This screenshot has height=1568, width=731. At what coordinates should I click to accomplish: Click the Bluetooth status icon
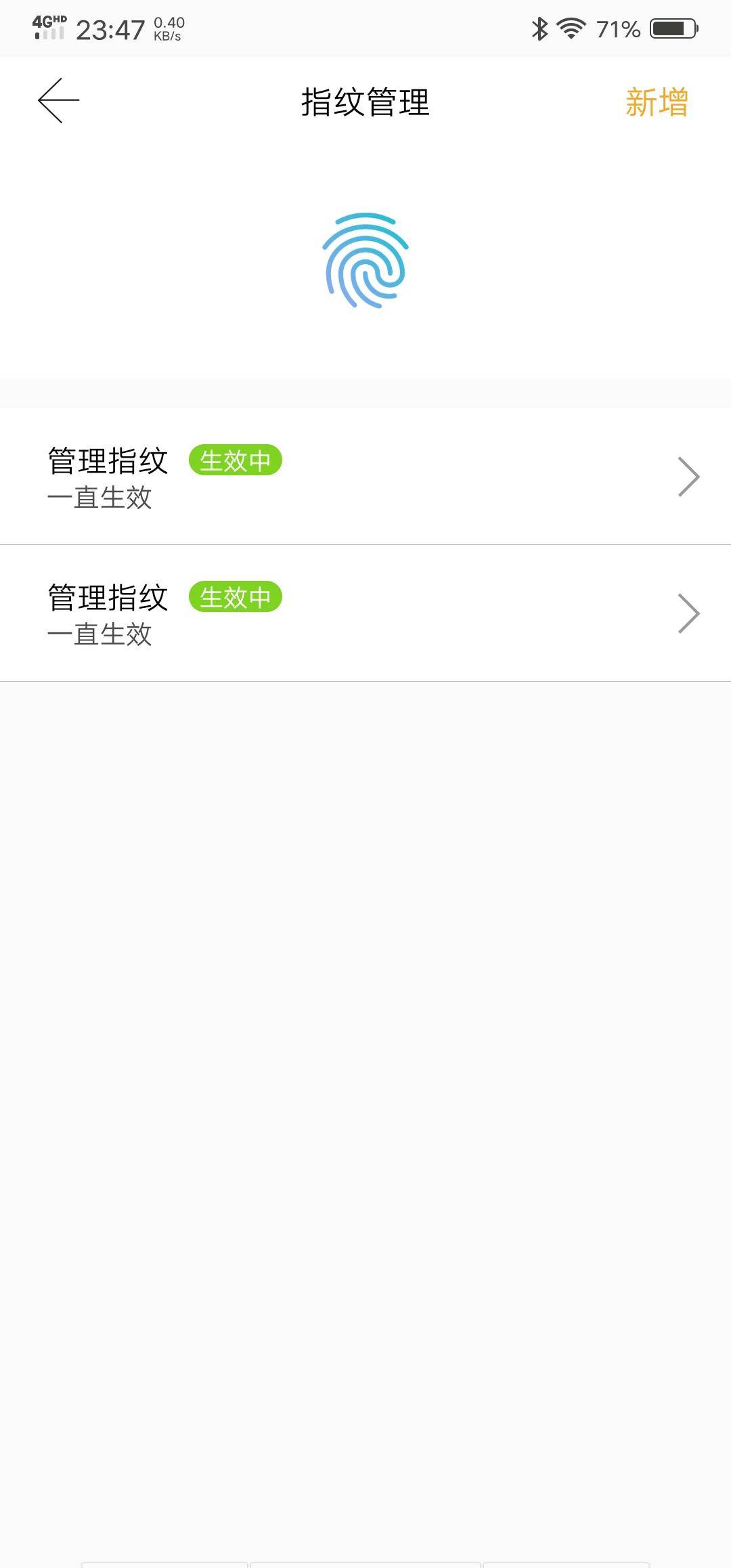coord(539,27)
